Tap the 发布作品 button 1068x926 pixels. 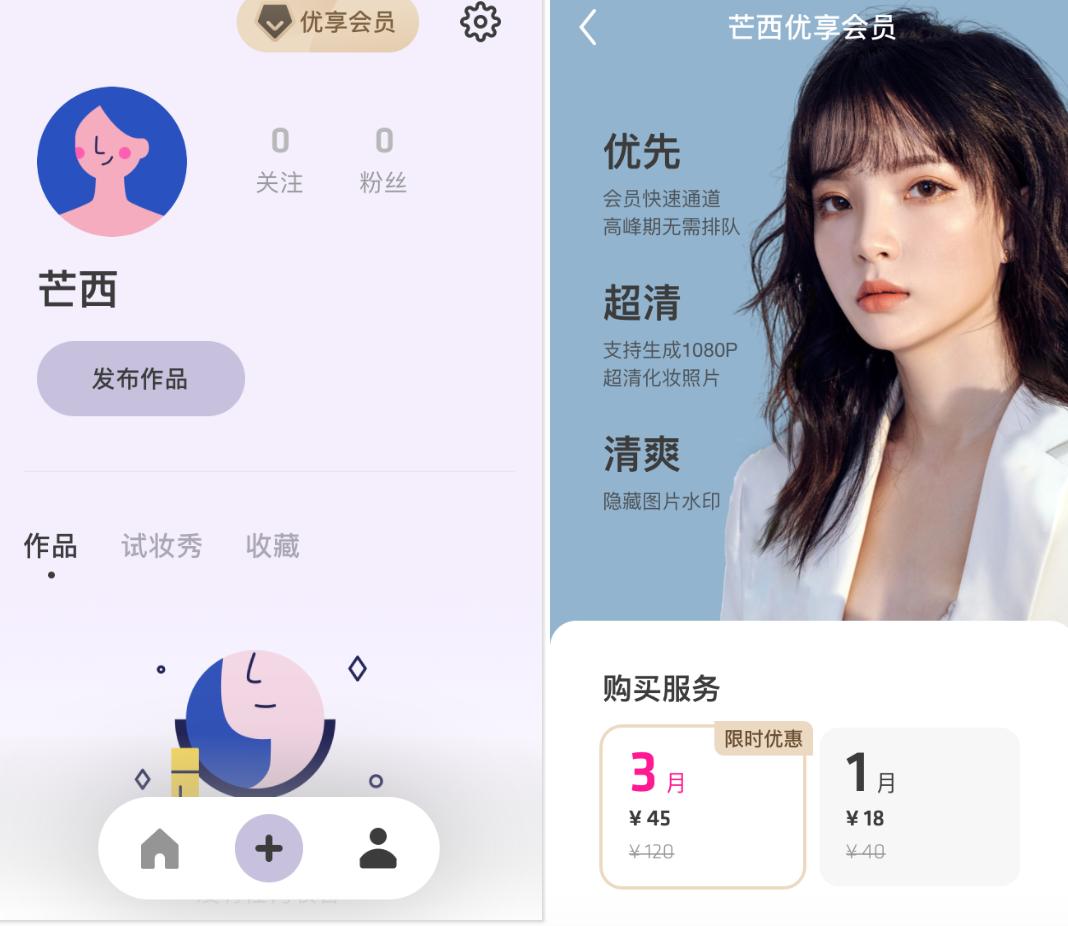point(141,379)
